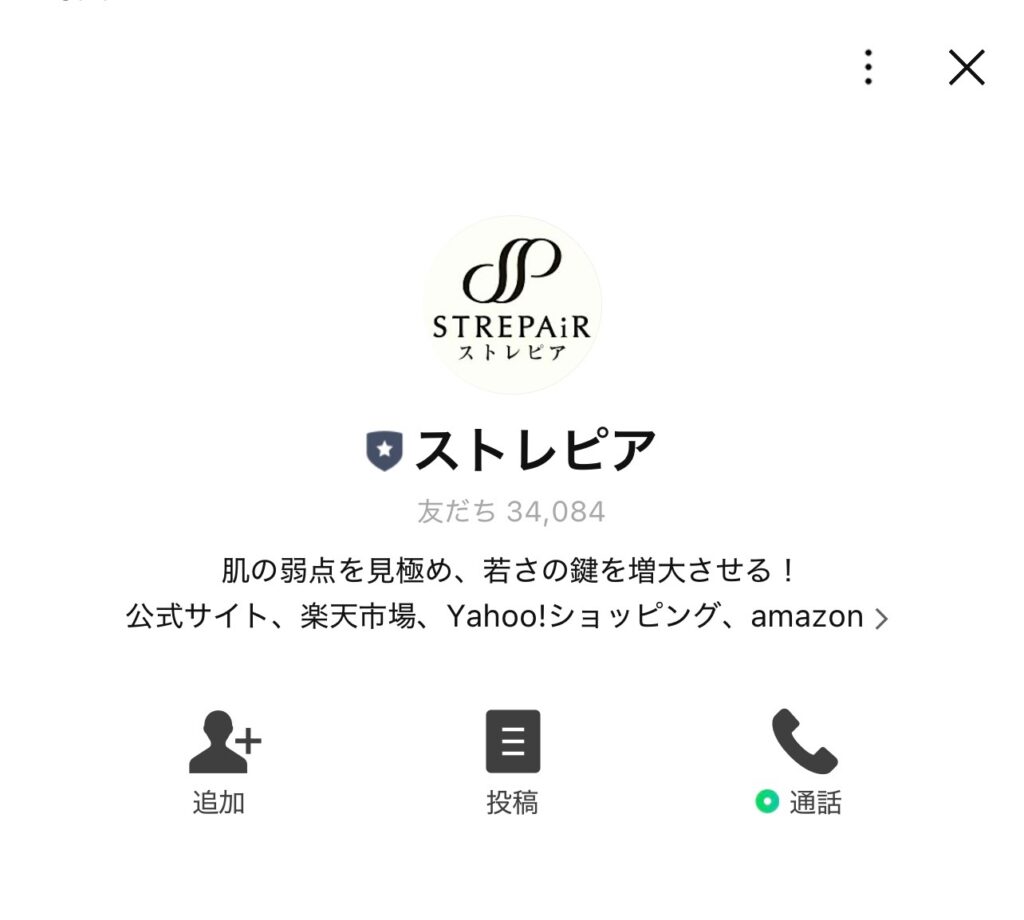Image resolution: width=1024 pixels, height=920 pixels.
Task: Close the ストレピア profile popup
Action: (967, 67)
